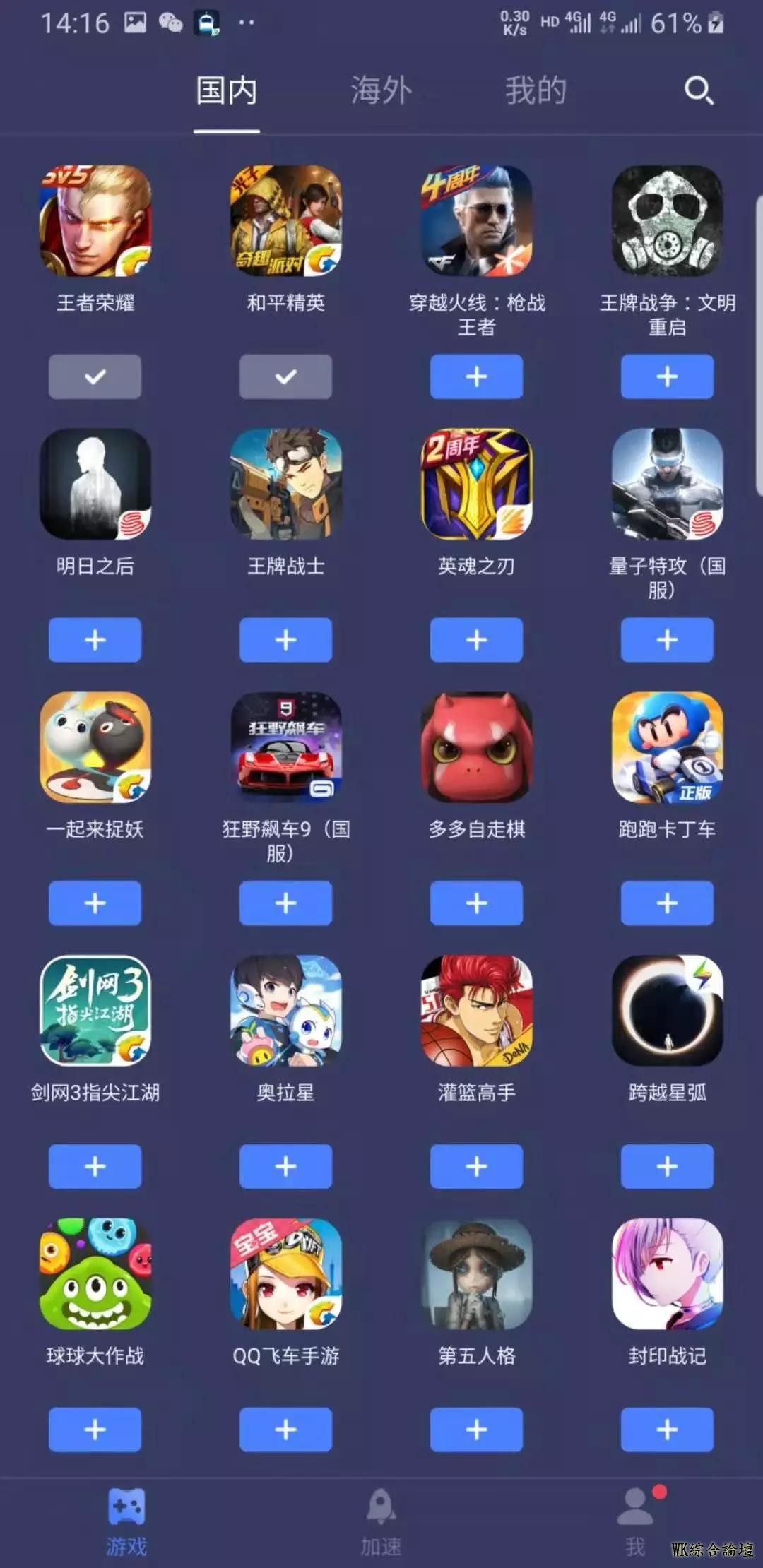
Task: Tap the 游戏 bottom navigation tab
Action: 126,1524
